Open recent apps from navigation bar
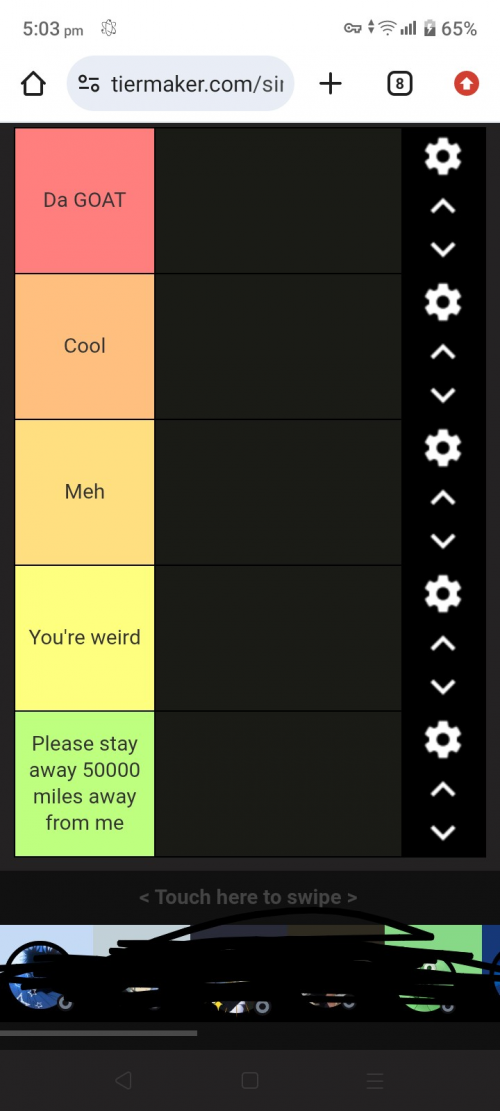 pyautogui.click(x=375, y=1080)
